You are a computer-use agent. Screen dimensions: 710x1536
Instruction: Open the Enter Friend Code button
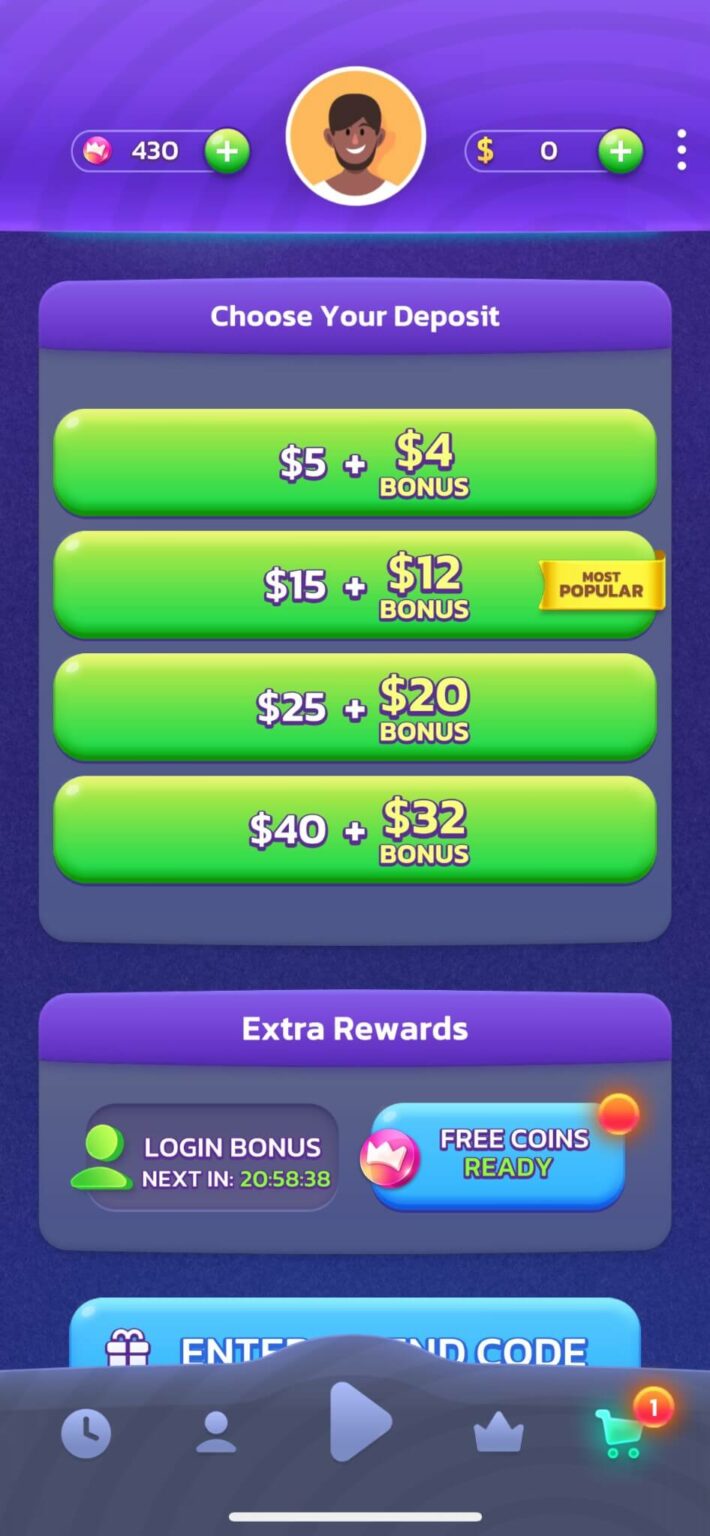[x=355, y=1333]
